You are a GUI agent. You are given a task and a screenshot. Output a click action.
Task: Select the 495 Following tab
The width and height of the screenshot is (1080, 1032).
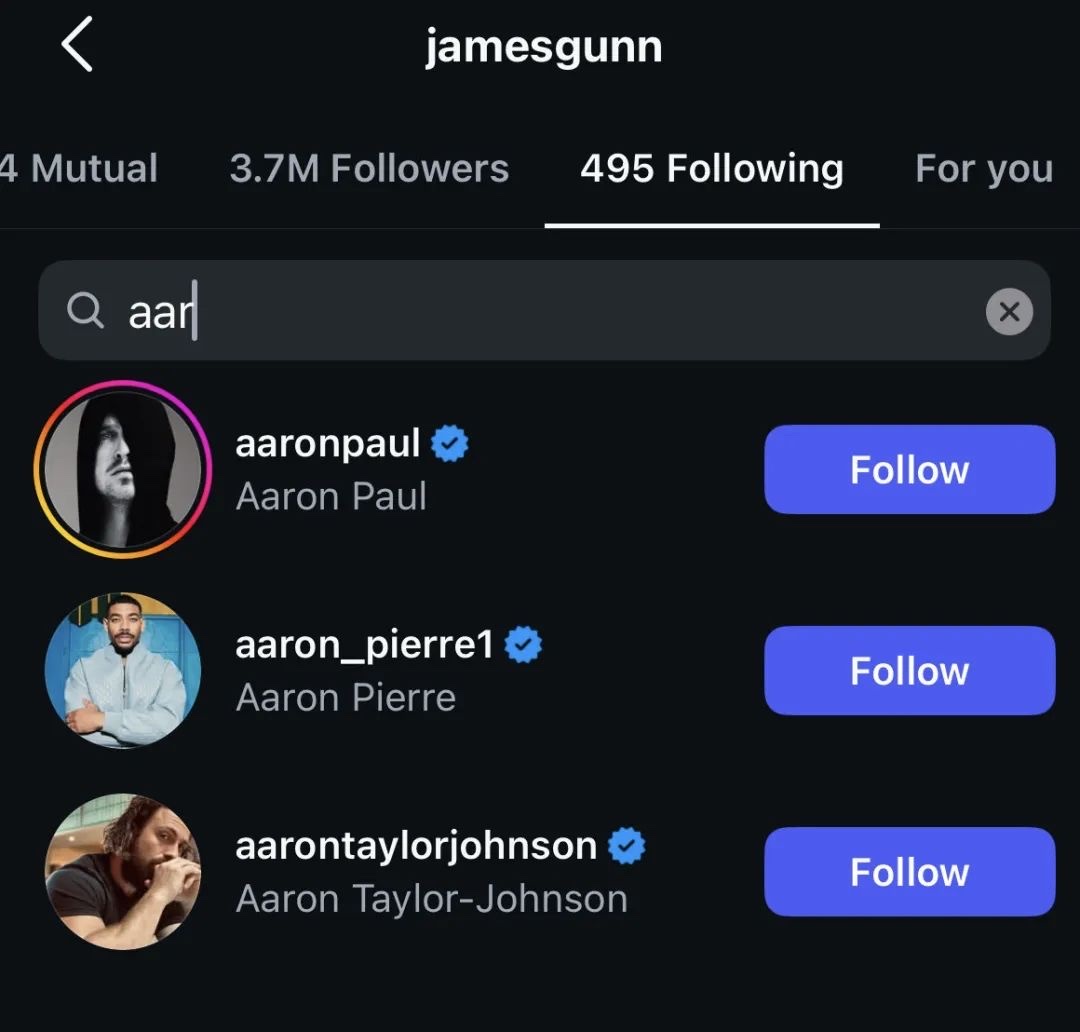click(x=711, y=169)
